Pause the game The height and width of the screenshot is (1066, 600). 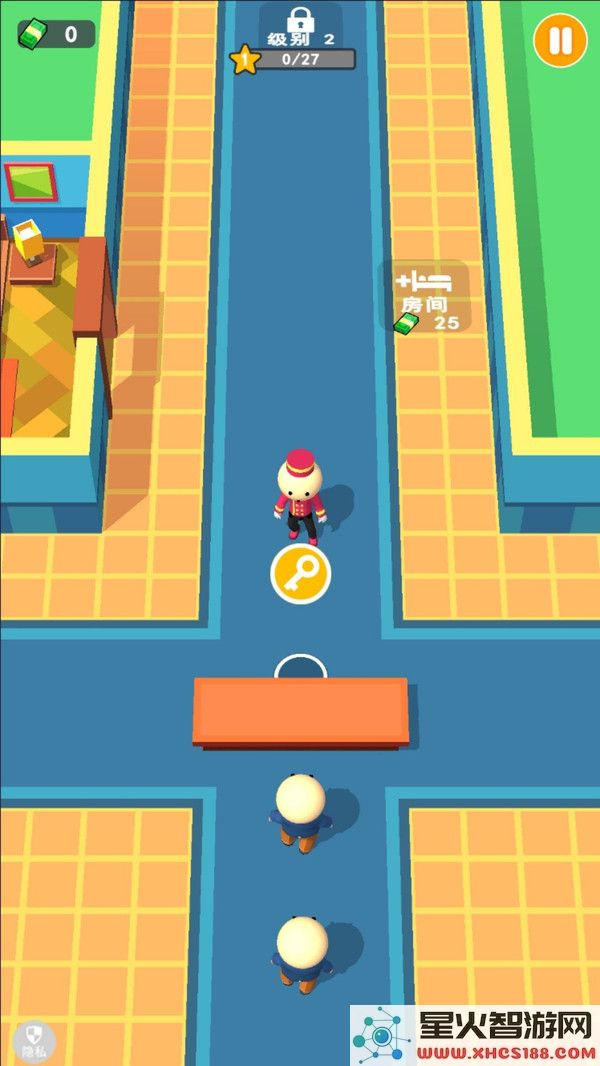[x=559, y=41]
